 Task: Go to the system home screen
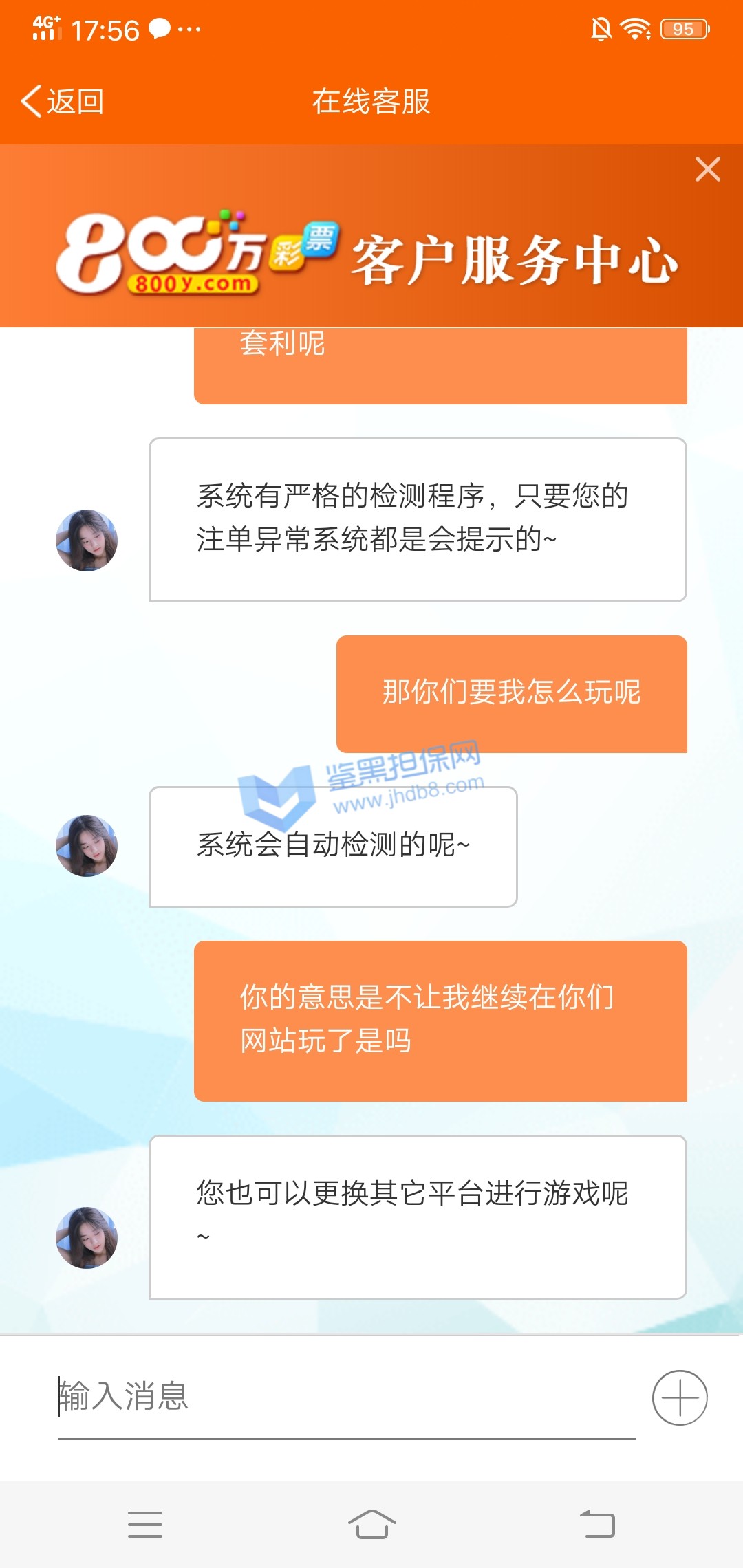coord(371,1524)
